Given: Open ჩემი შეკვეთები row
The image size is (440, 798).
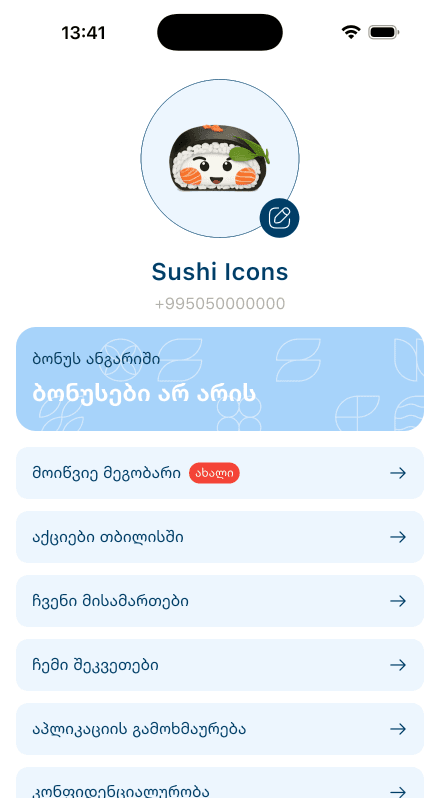Looking at the screenshot, I should click(x=220, y=665).
